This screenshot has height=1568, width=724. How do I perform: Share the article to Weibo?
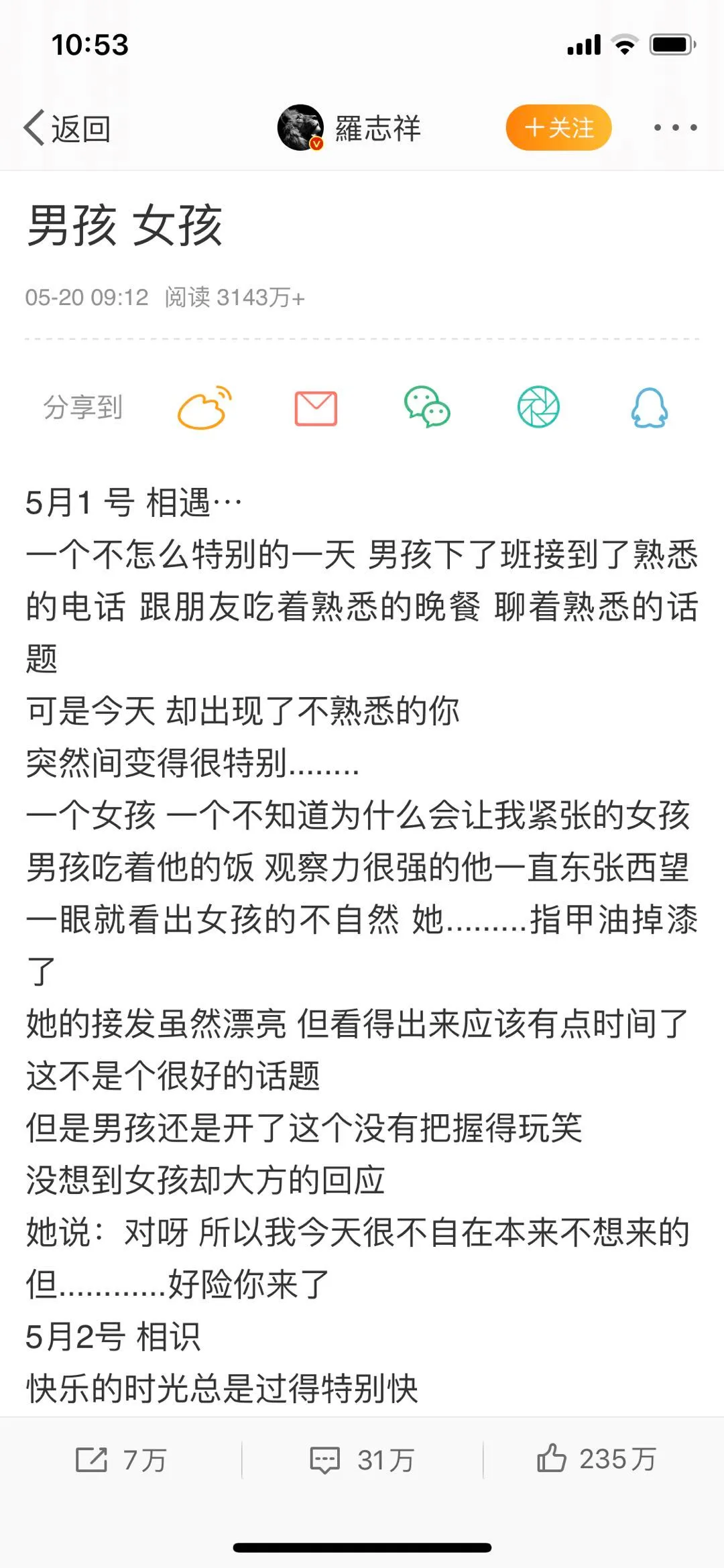[x=204, y=408]
